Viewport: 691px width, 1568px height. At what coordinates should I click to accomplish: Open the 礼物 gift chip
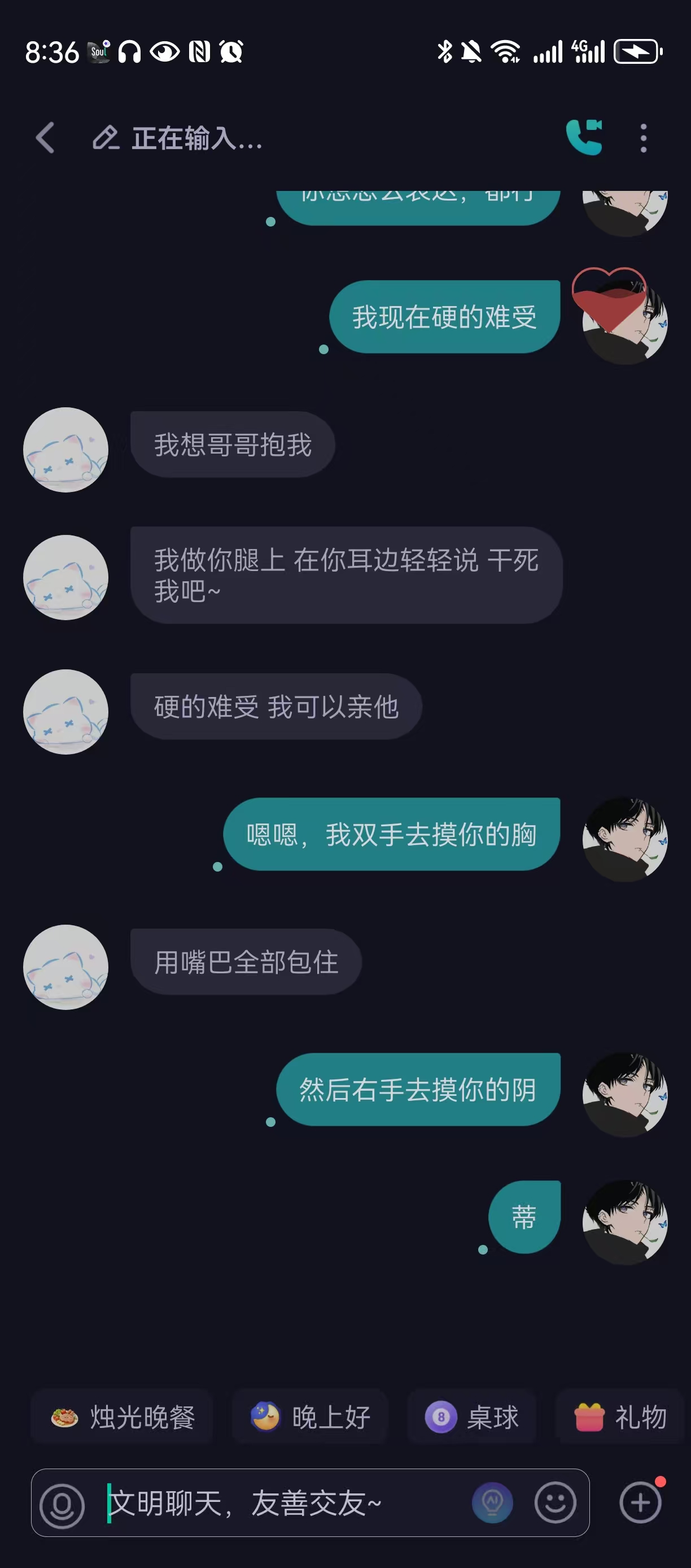coord(620,1417)
